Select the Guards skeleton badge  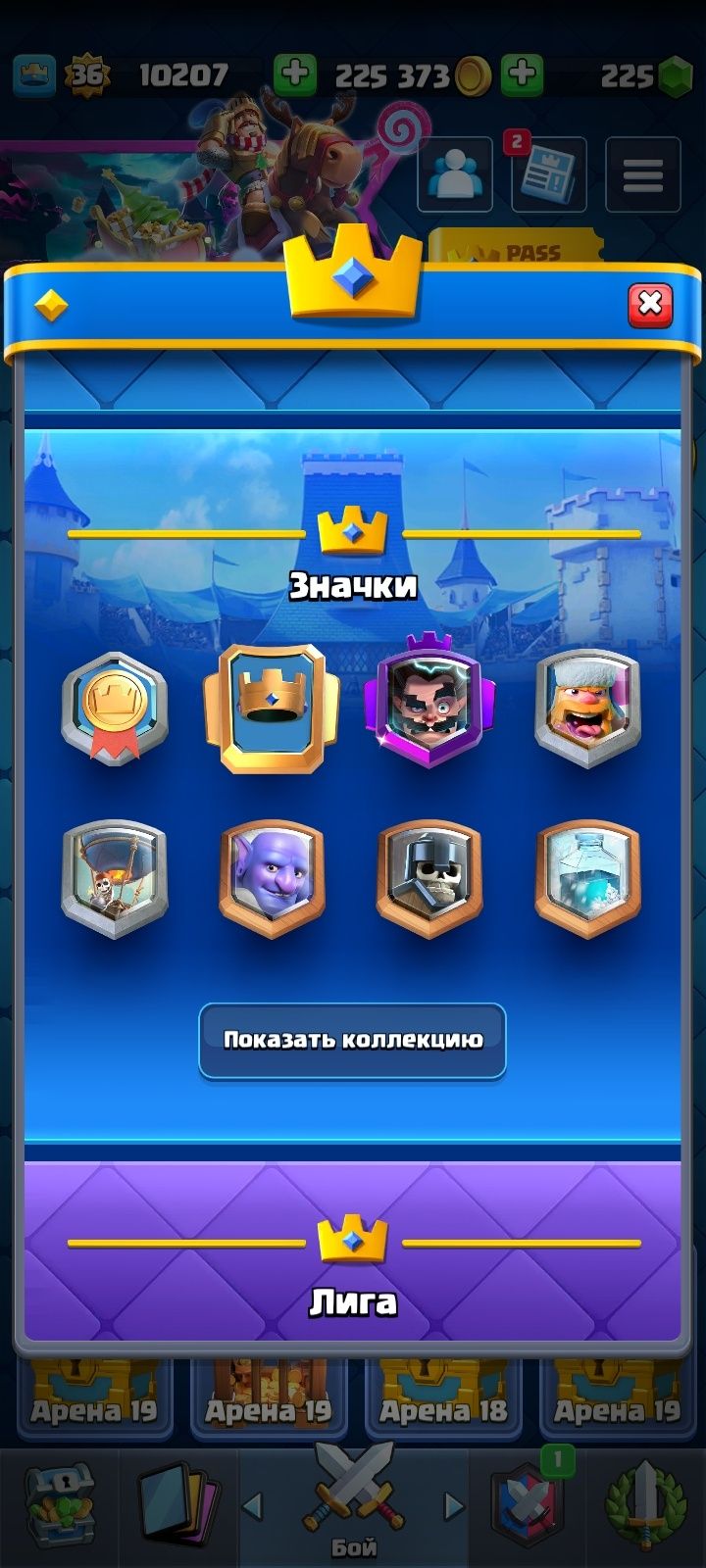[x=429, y=879]
